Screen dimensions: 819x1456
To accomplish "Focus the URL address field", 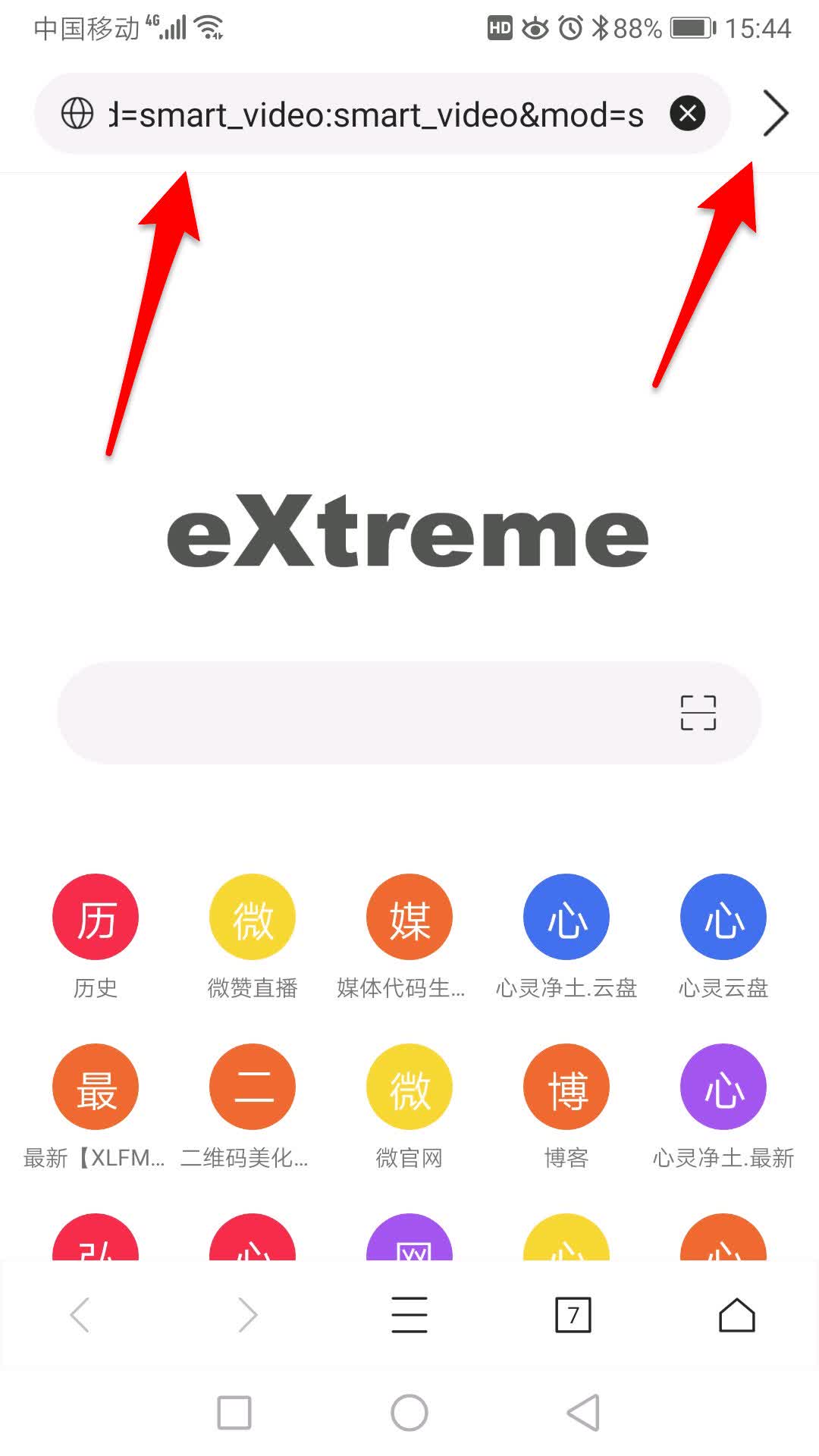I will coord(375,115).
